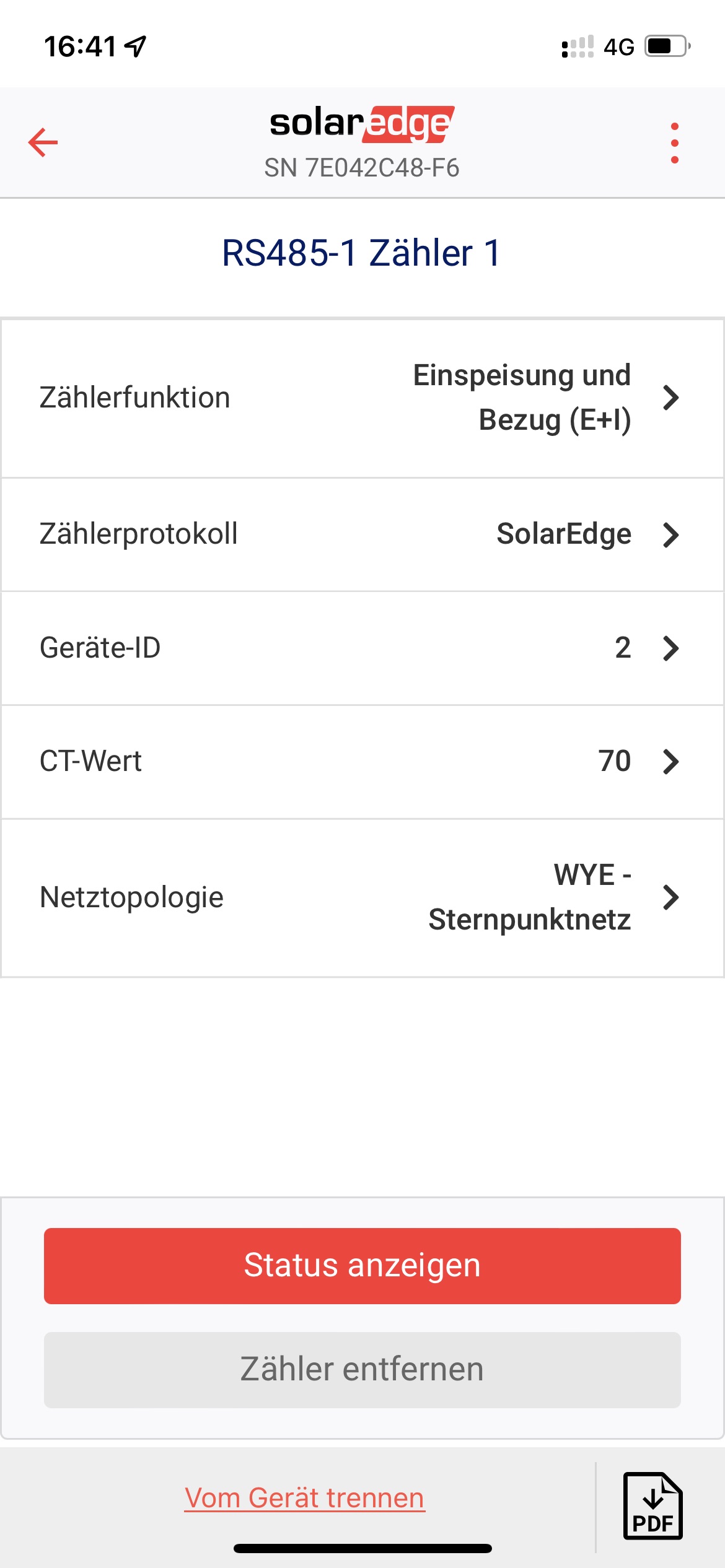Edit the Geräte-ID value
The image size is (725, 1568).
point(362,648)
